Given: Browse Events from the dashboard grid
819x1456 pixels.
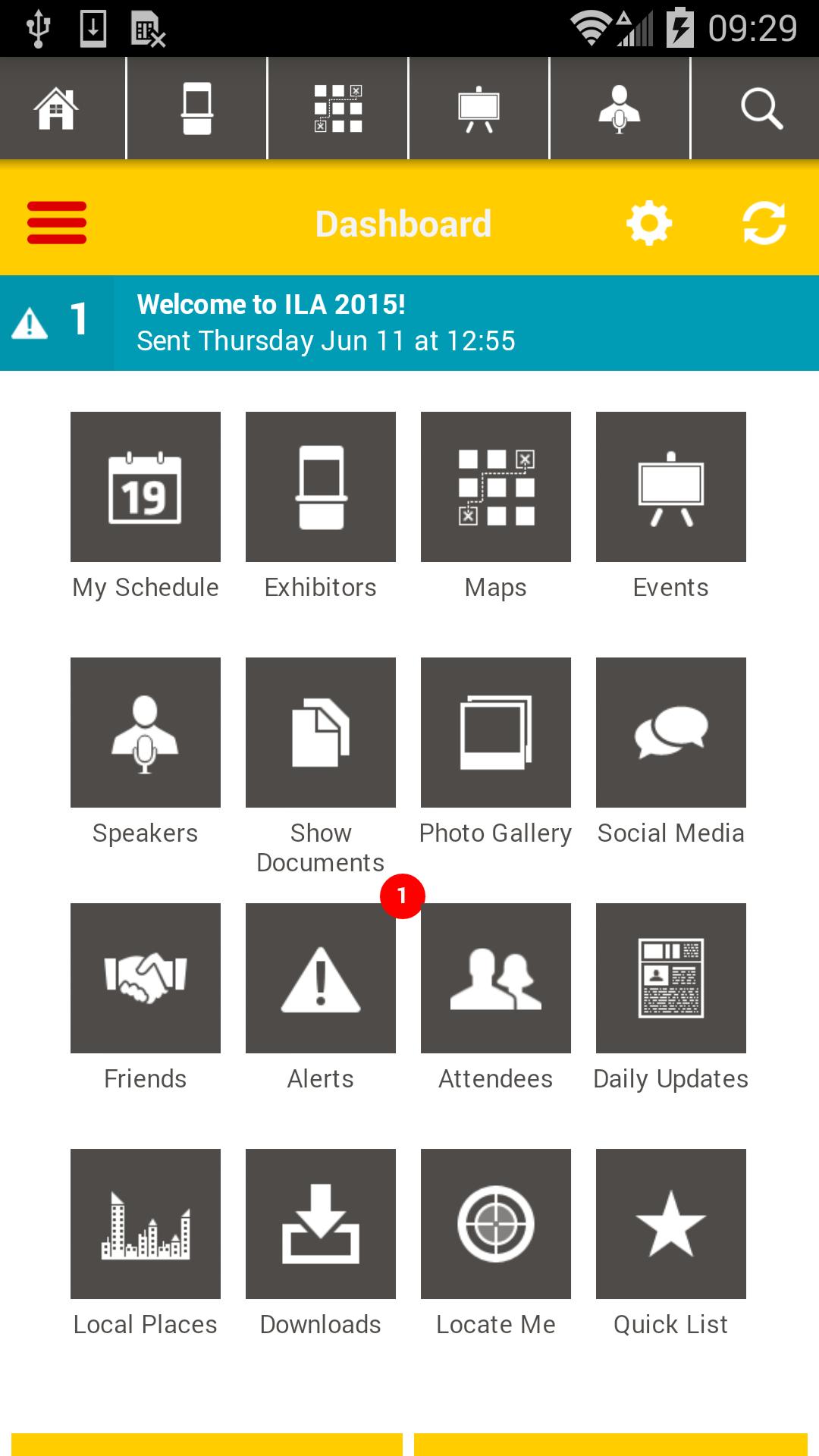Looking at the screenshot, I should [671, 487].
